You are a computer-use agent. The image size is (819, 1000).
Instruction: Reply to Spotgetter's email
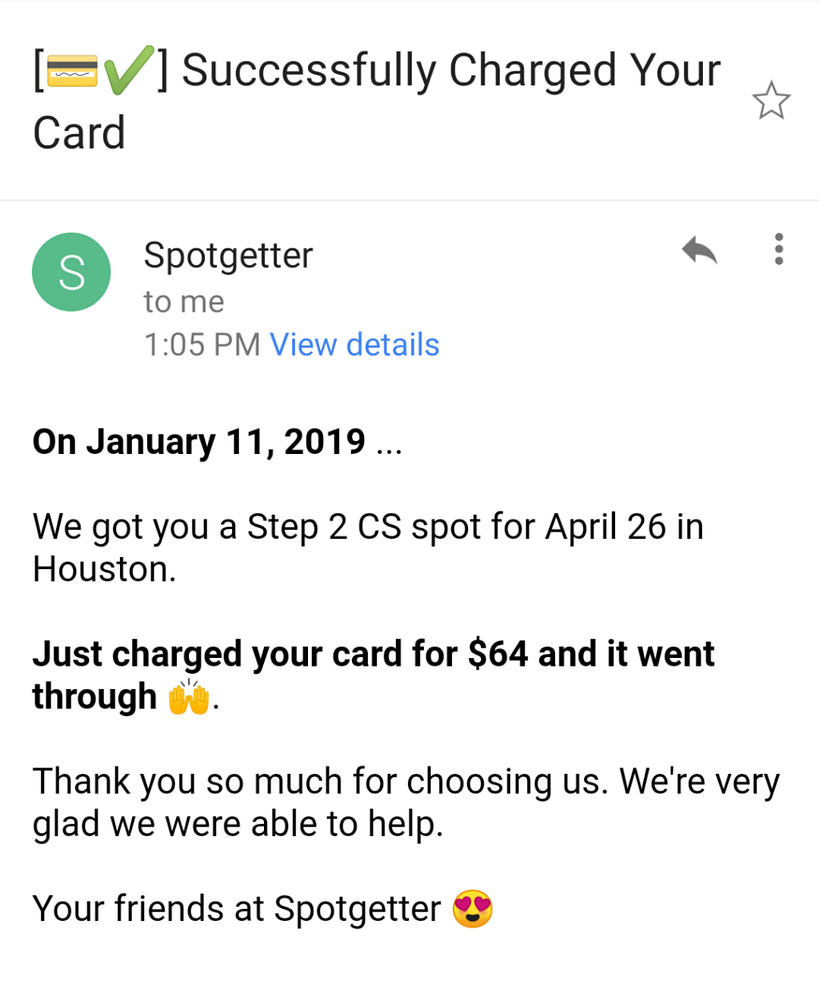click(699, 251)
